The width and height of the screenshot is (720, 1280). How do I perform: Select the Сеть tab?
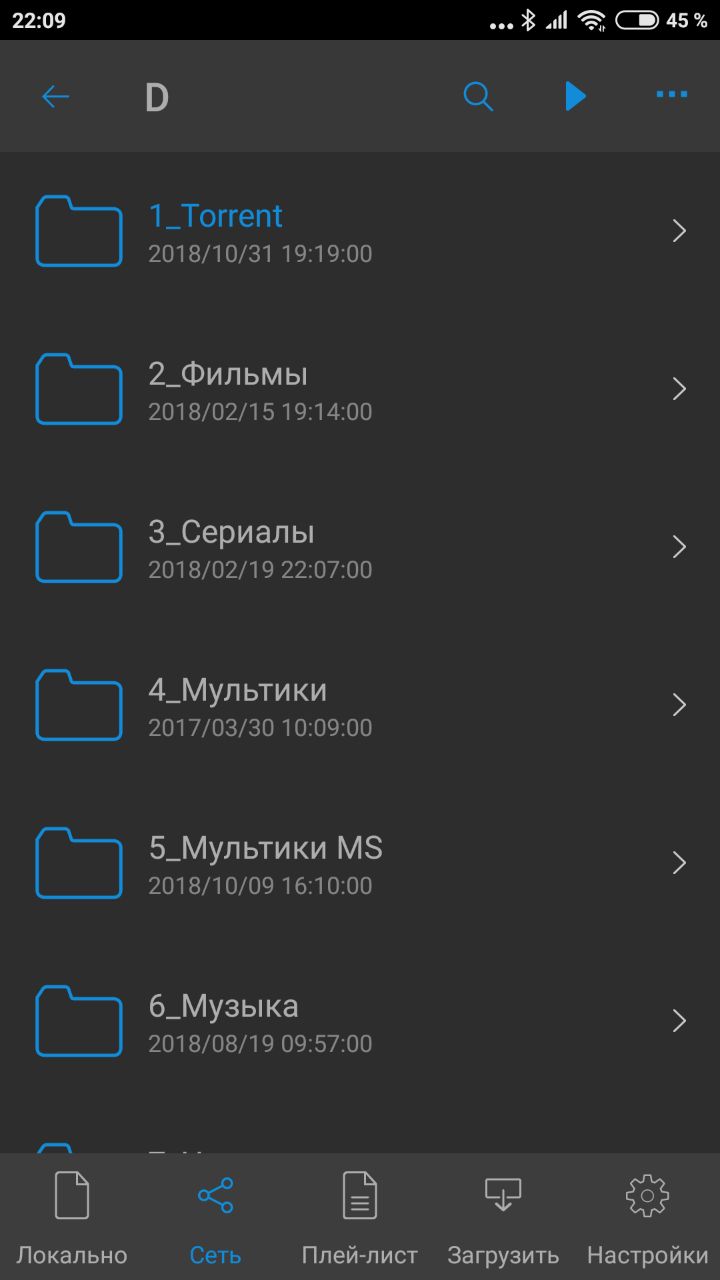[x=216, y=1217]
